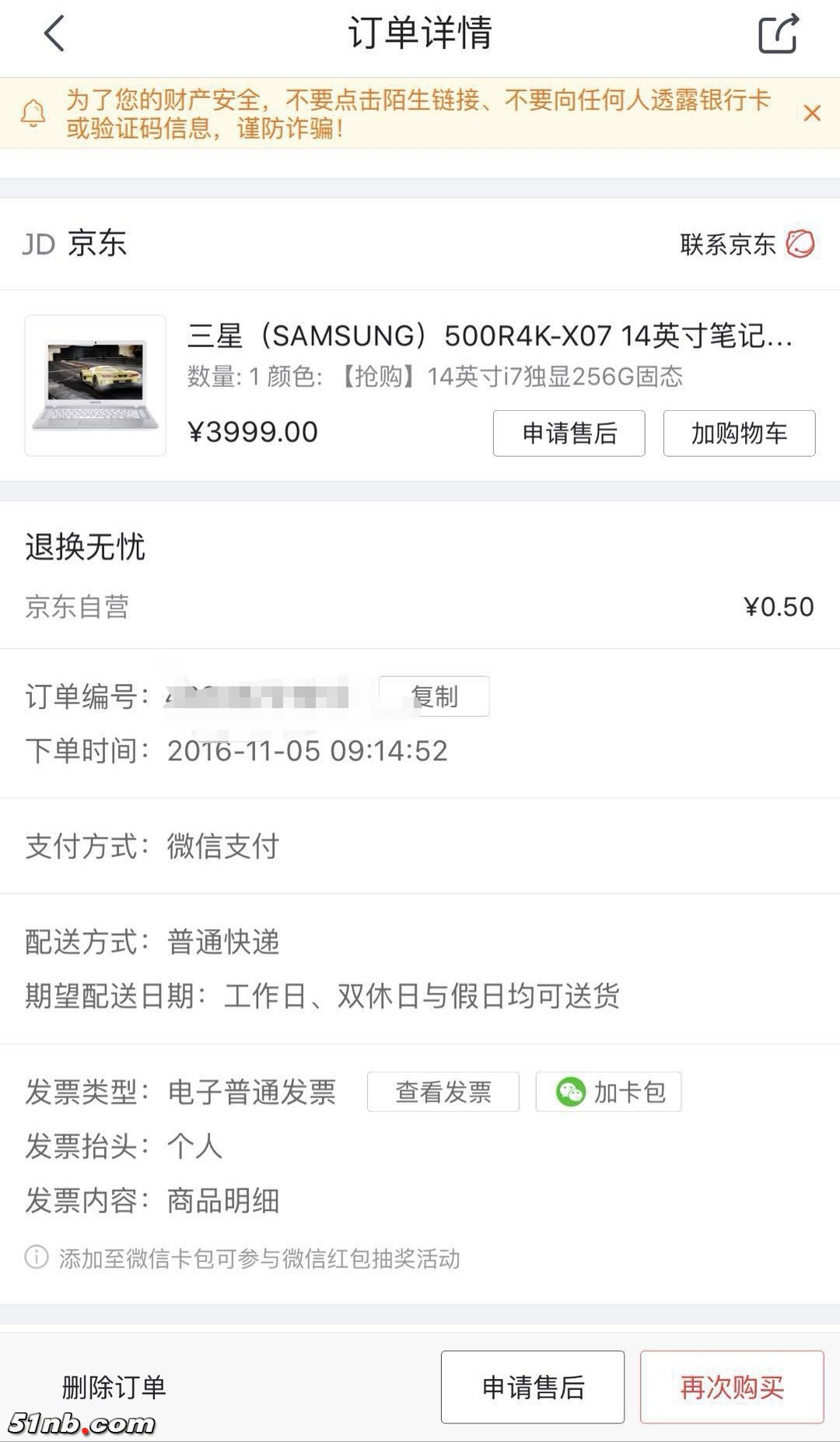Tap 申请售后 next to 再次购买
This screenshot has width=840, height=1442.
click(x=533, y=1387)
